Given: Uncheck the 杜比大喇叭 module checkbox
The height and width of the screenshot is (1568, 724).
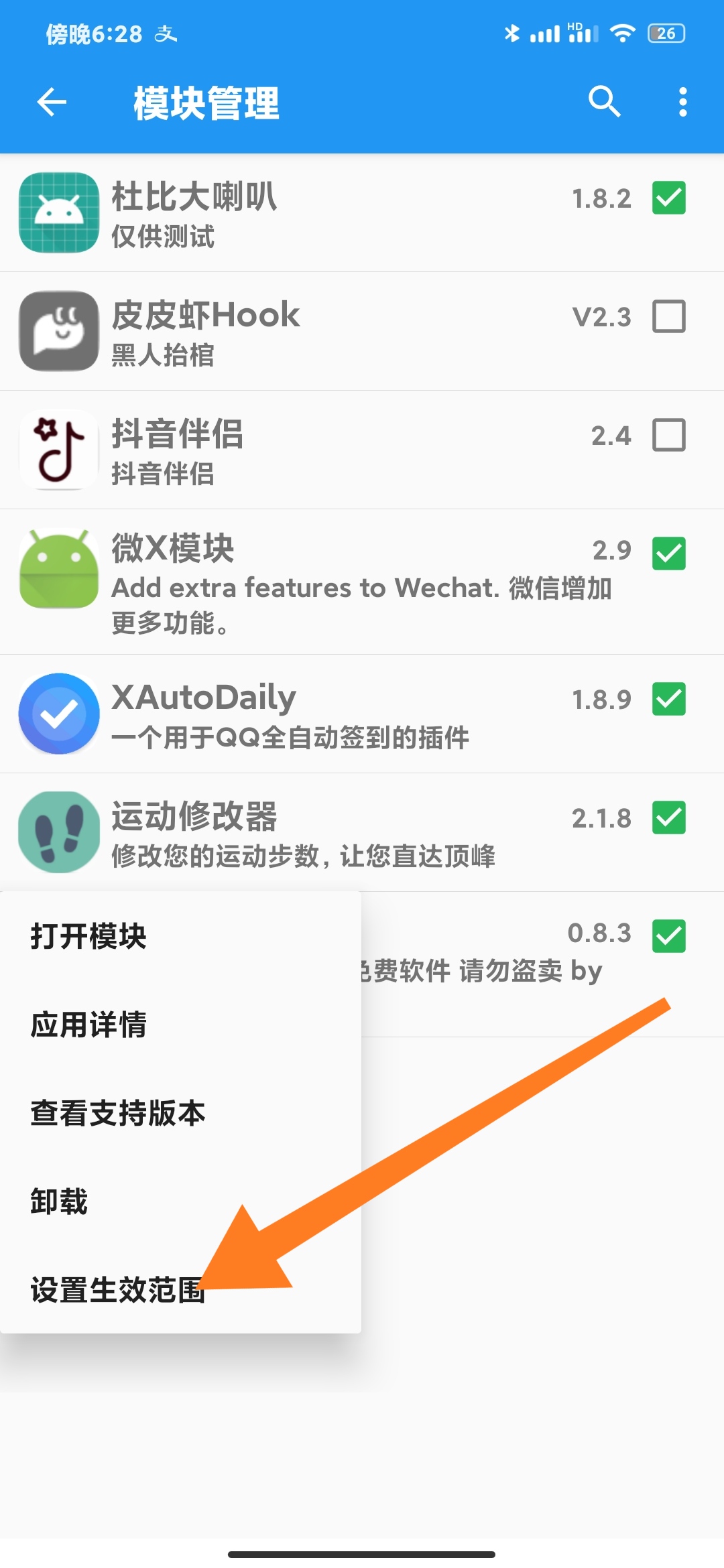Looking at the screenshot, I should (668, 198).
